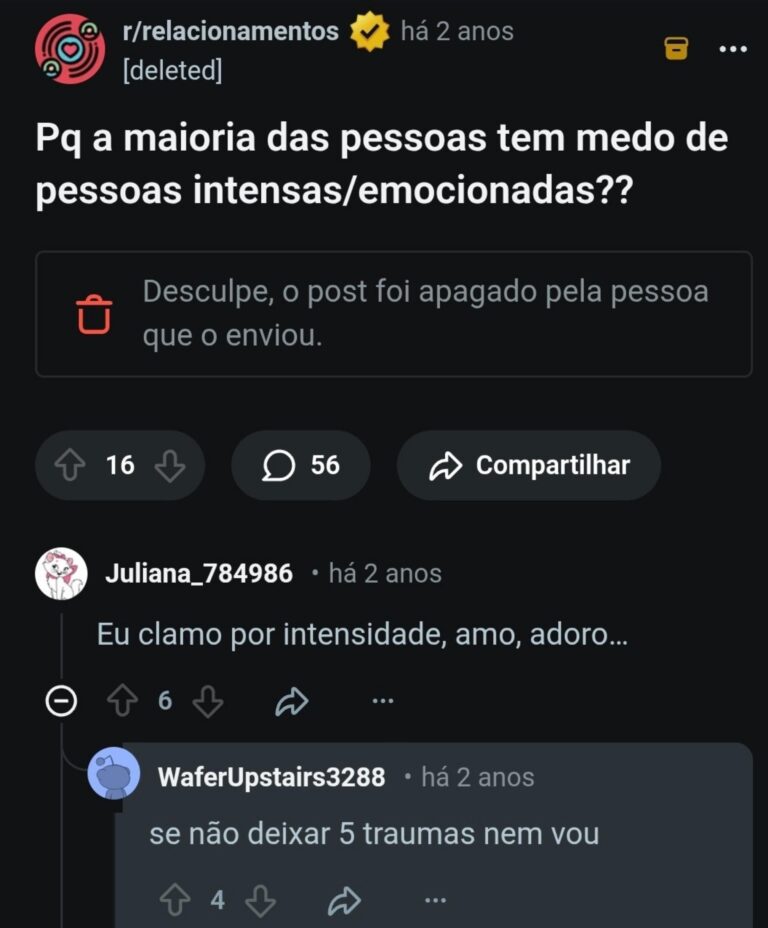Upvote WaferUpstairs3288's reply

click(x=175, y=901)
